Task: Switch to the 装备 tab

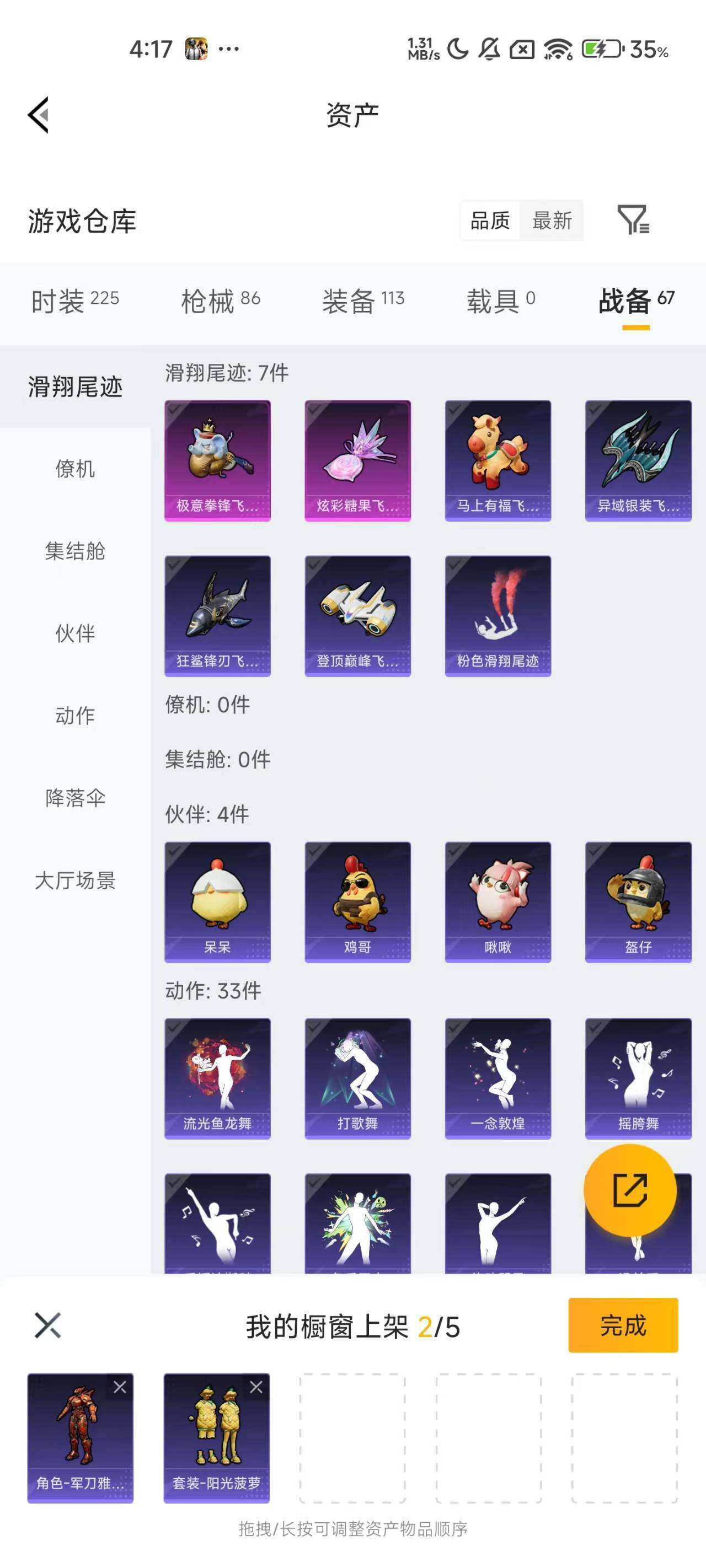Action: tap(363, 300)
